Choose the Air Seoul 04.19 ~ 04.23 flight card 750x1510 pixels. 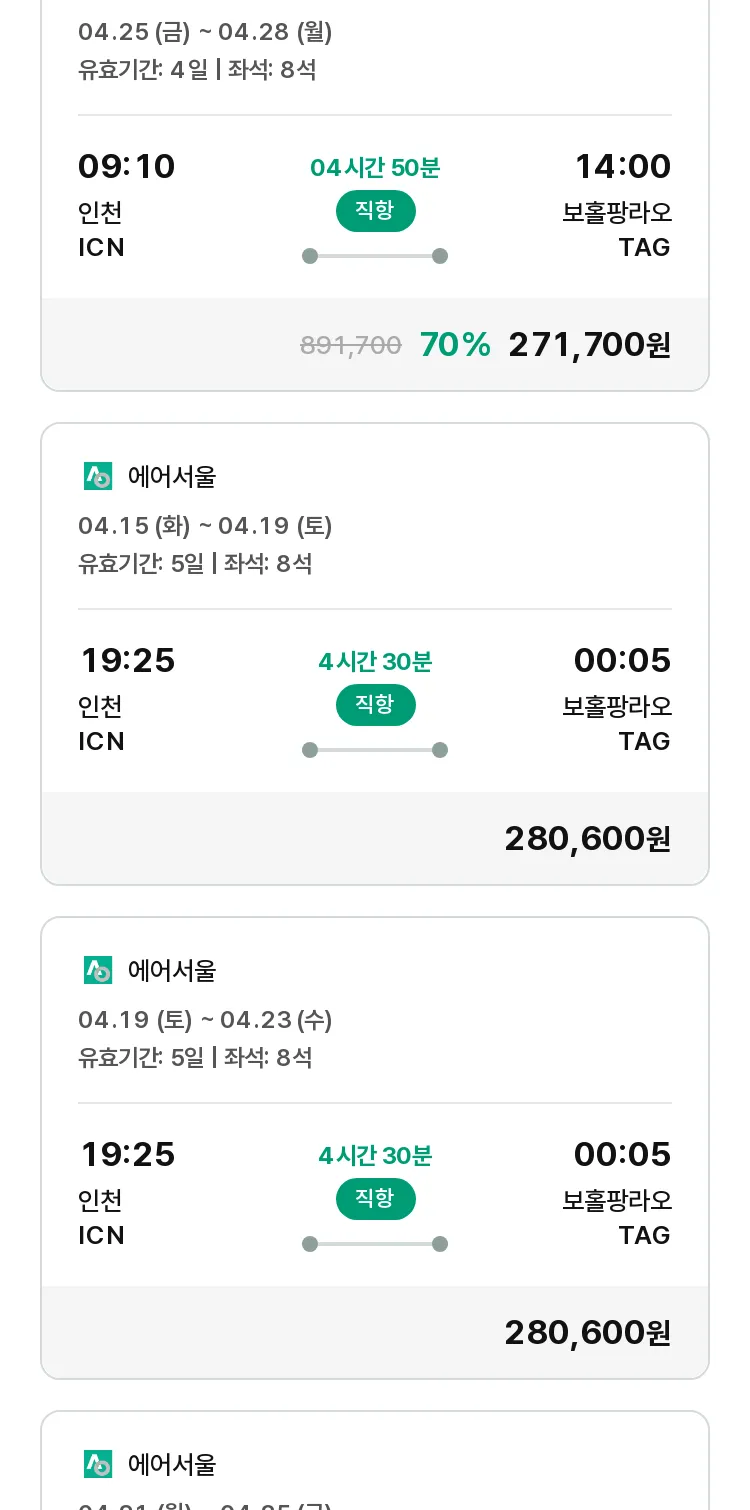click(x=375, y=1148)
